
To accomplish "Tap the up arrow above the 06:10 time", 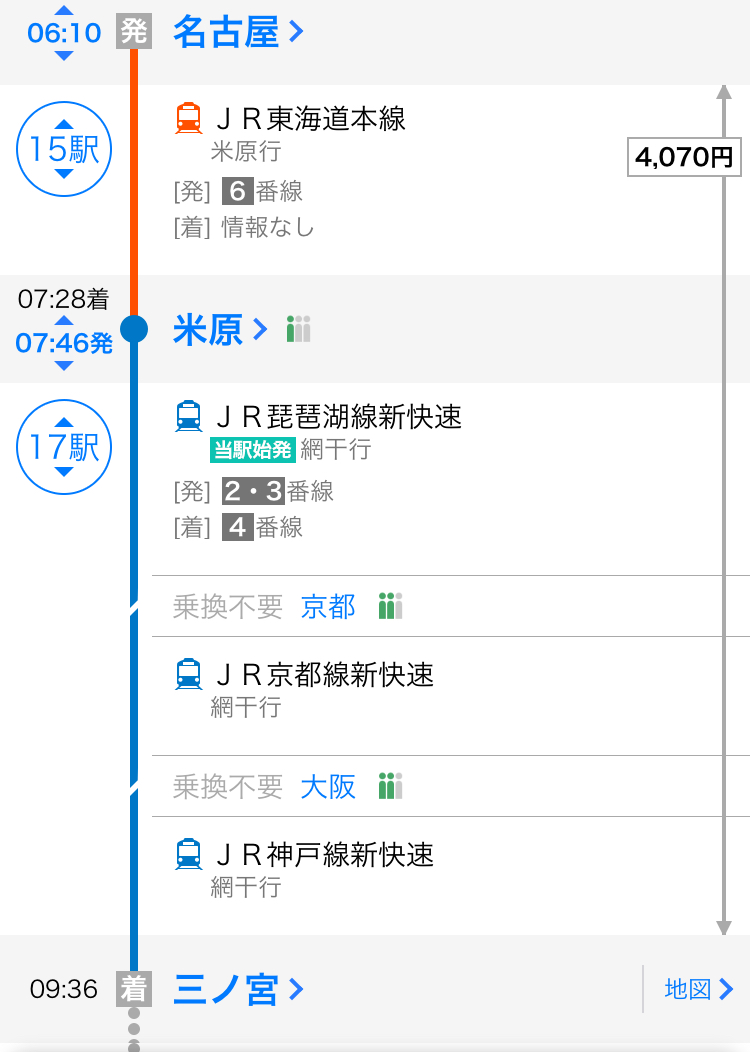I will (63, 11).
